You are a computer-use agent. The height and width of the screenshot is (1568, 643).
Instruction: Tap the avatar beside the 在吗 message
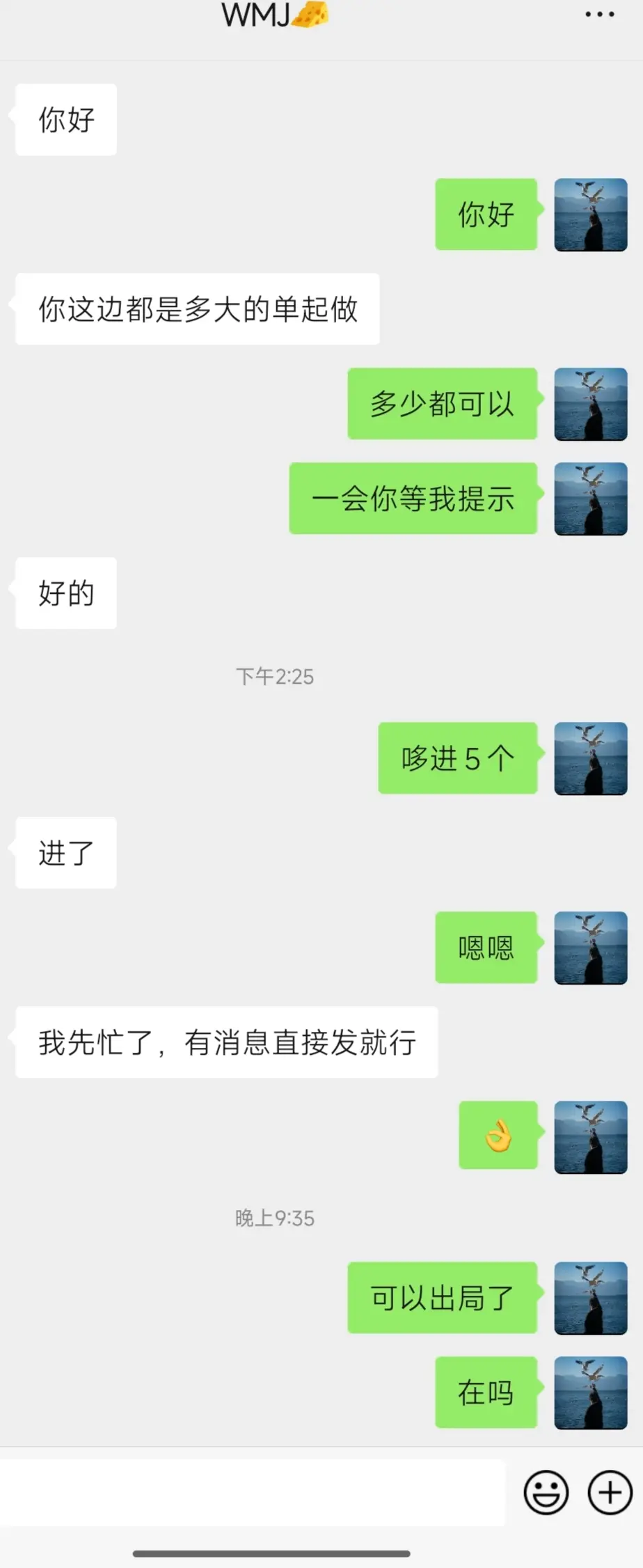pos(590,1393)
